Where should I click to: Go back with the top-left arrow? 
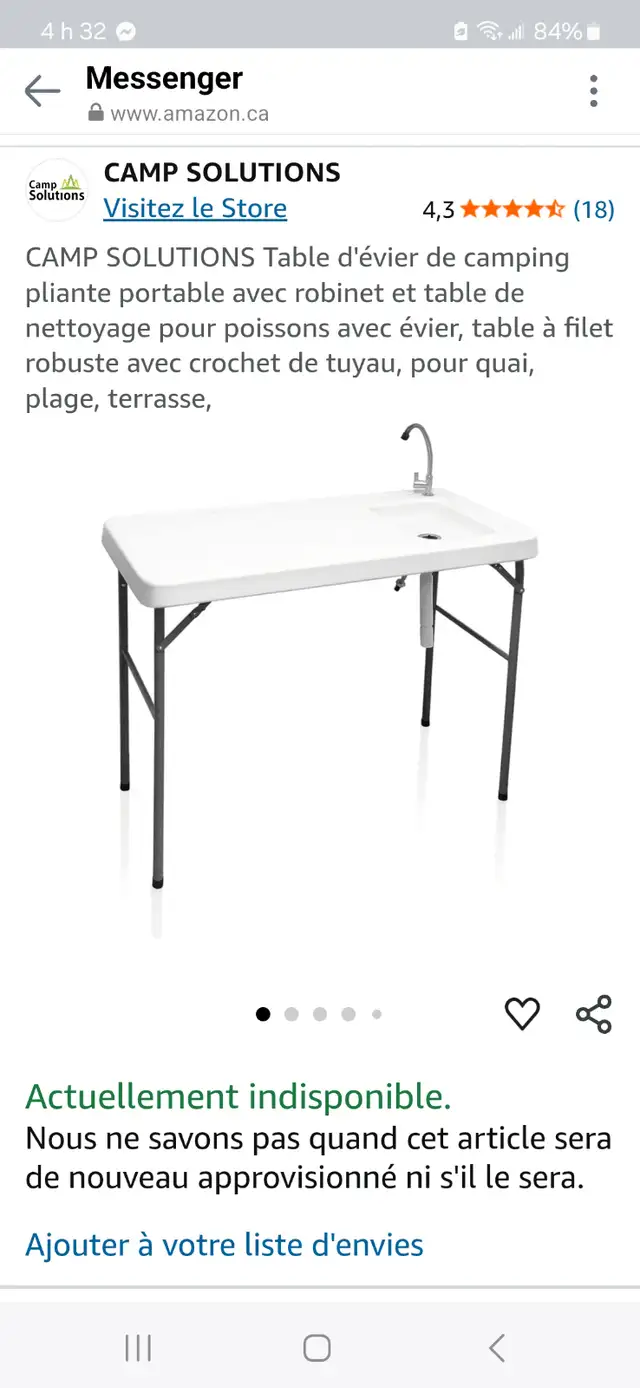click(x=42, y=91)
